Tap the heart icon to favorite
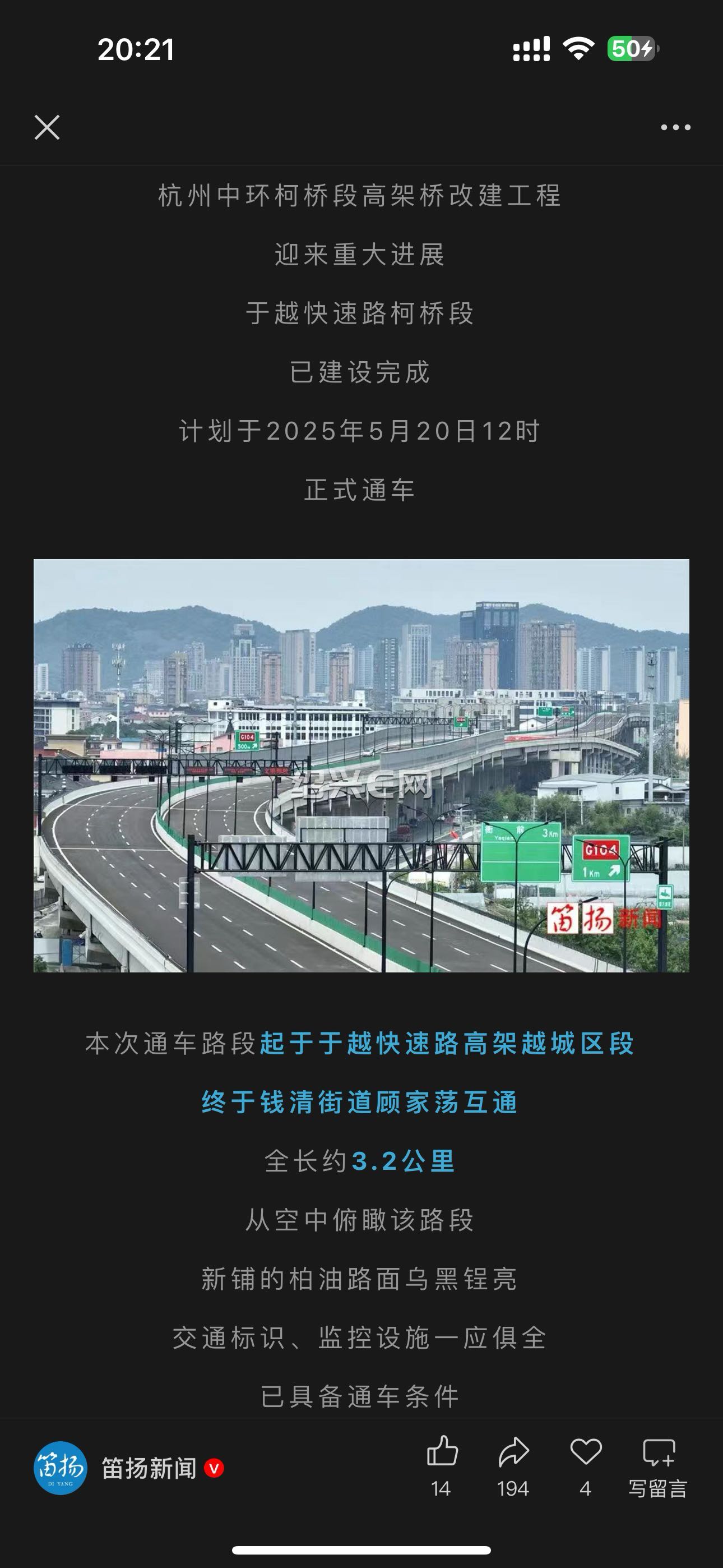Viewport: 723px width, 1568px height. 586,1465
